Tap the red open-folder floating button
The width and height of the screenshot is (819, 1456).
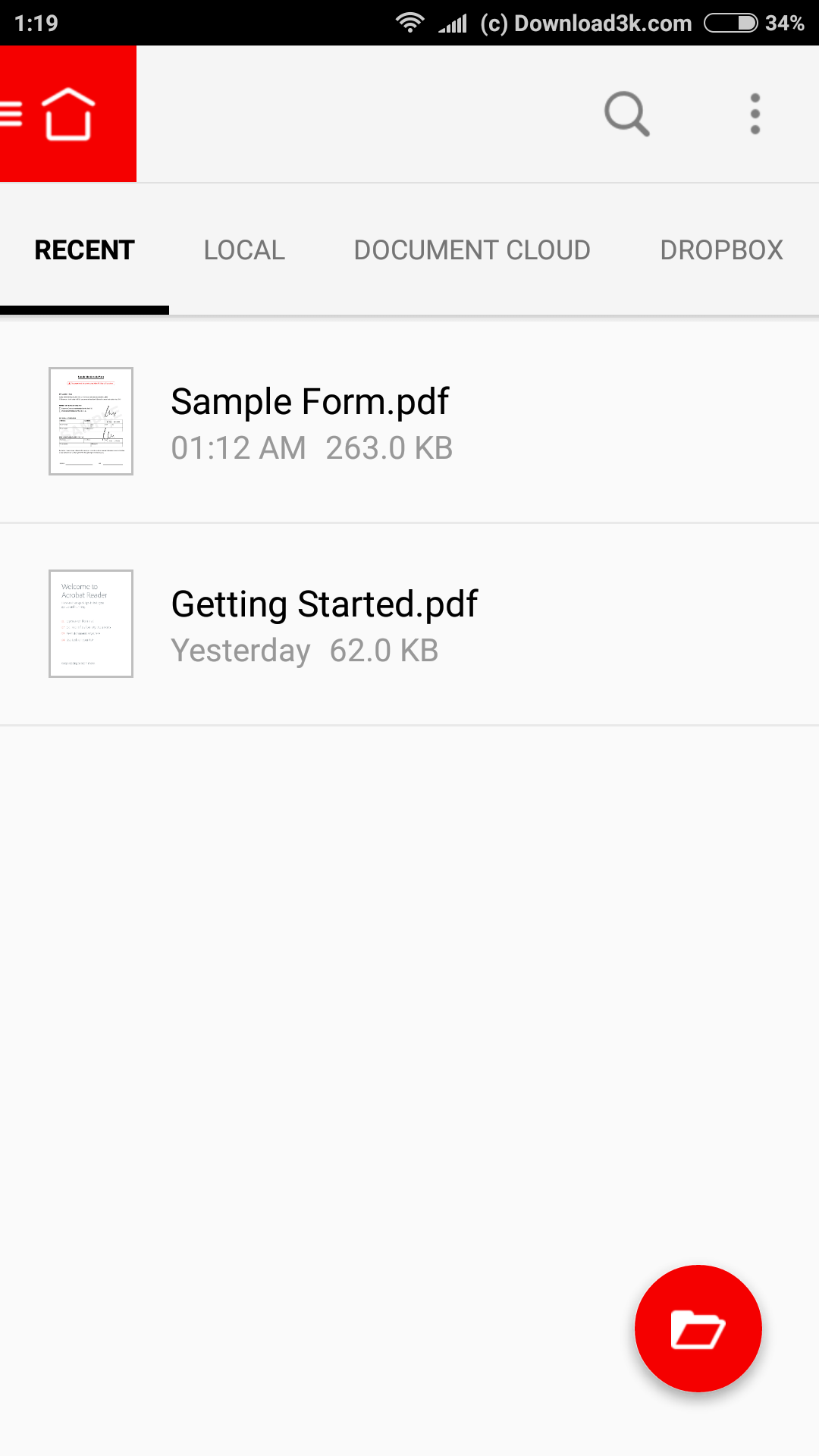point(698,1329)
